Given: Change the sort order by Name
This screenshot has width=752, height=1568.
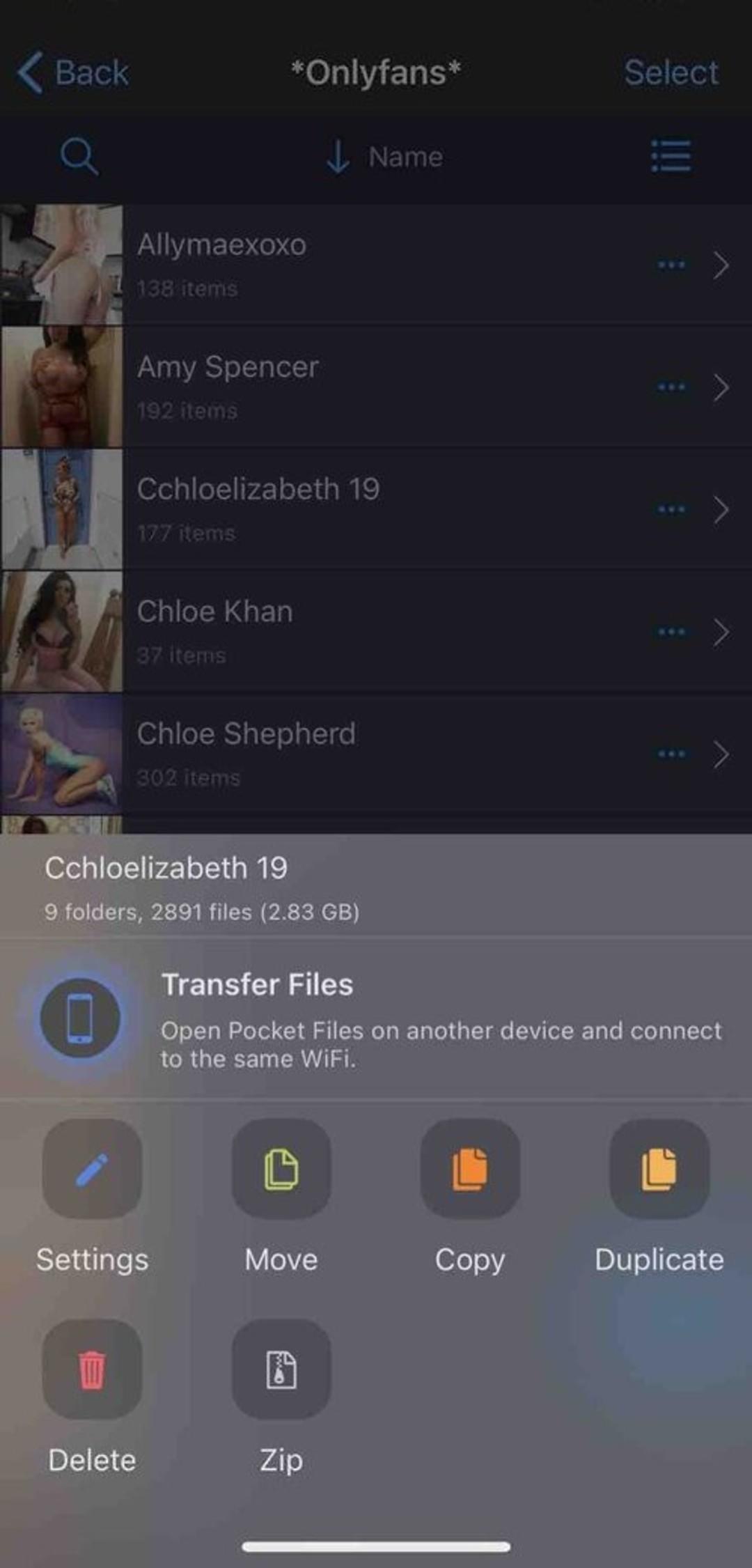Looking at the screenshot, I should pos(384,157).
